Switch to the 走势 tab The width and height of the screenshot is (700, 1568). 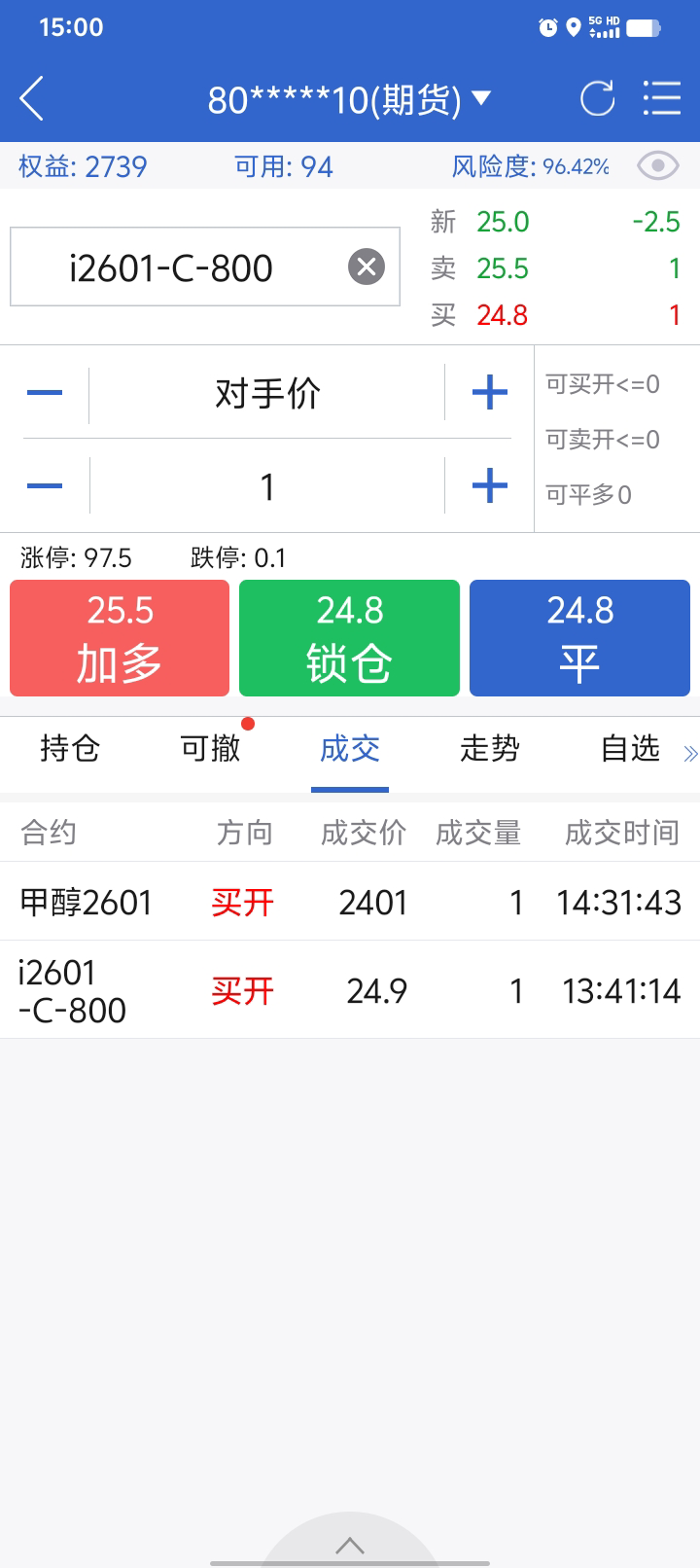[x=490, y=748]
